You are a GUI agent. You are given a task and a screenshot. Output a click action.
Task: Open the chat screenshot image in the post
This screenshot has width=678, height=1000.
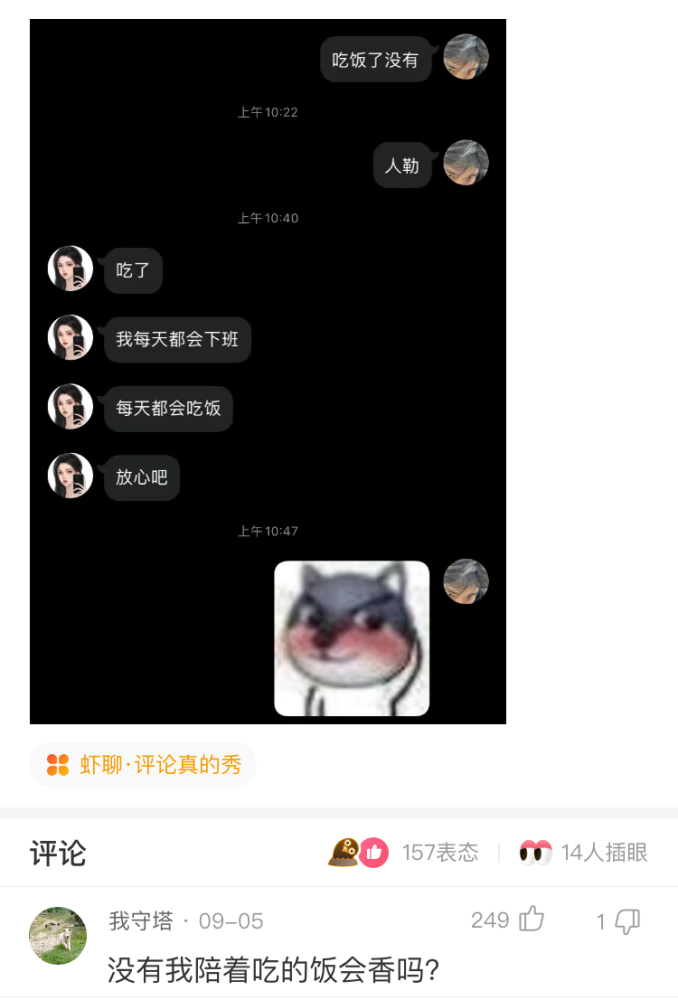click(268, 370)
